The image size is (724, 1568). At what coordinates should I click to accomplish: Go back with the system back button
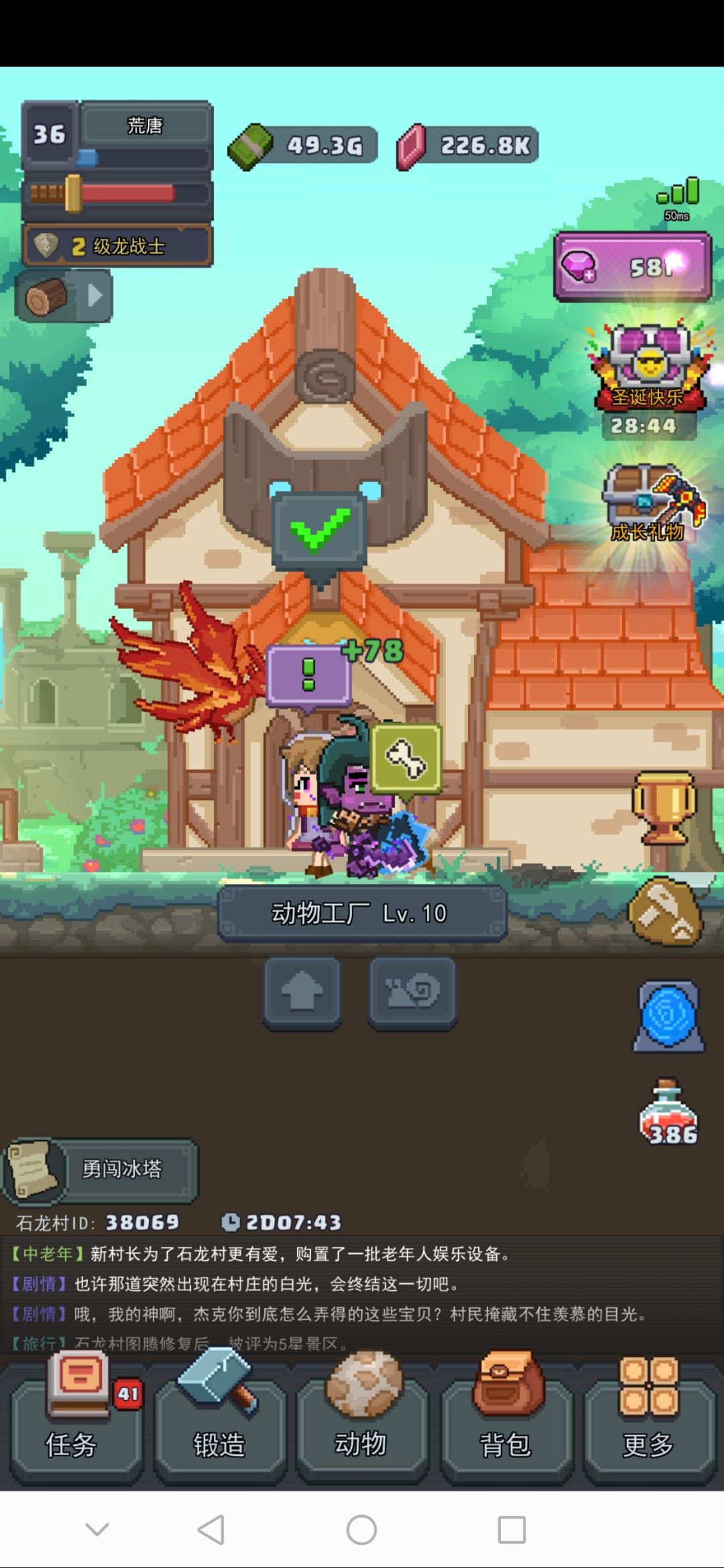click(x=210, y=1530)
